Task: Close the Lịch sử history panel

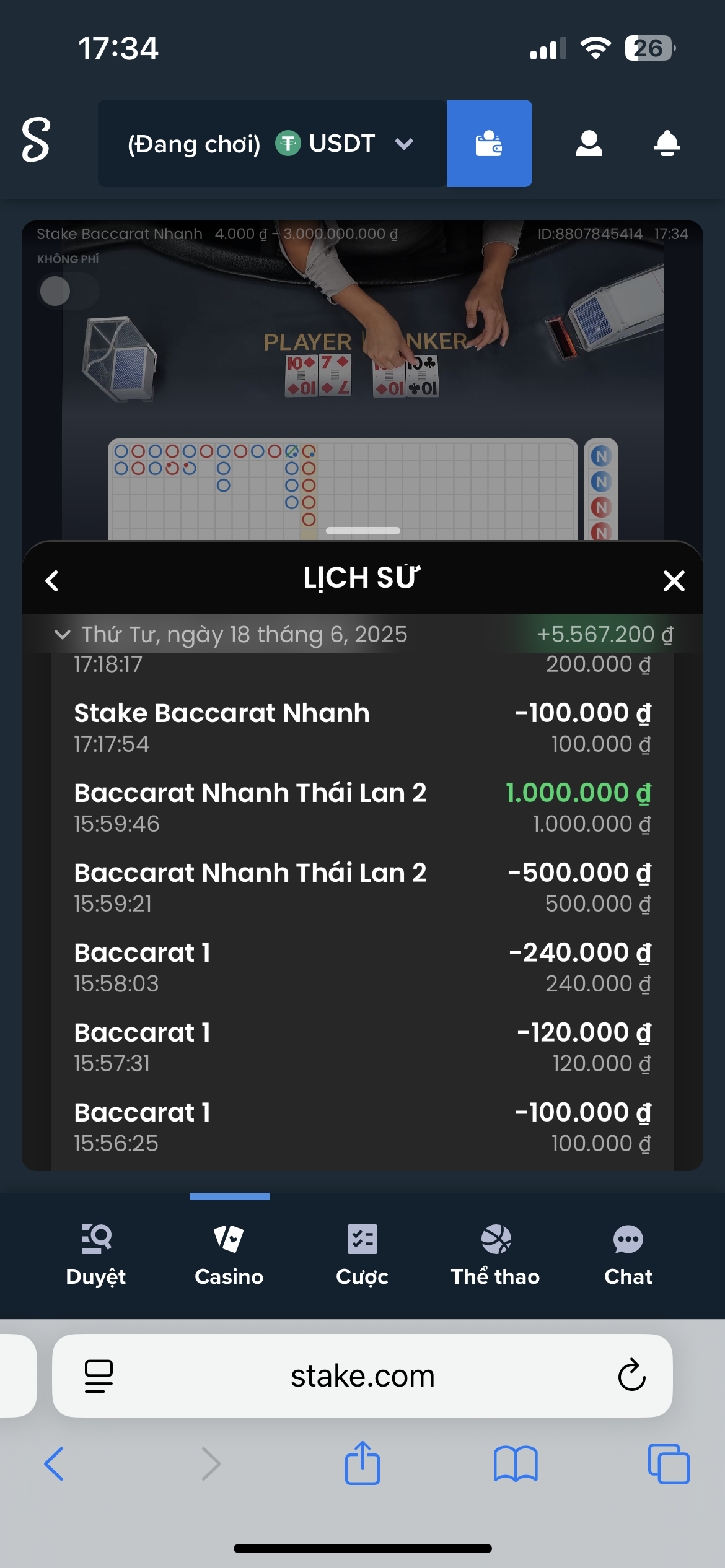Action: pos(674,581)
